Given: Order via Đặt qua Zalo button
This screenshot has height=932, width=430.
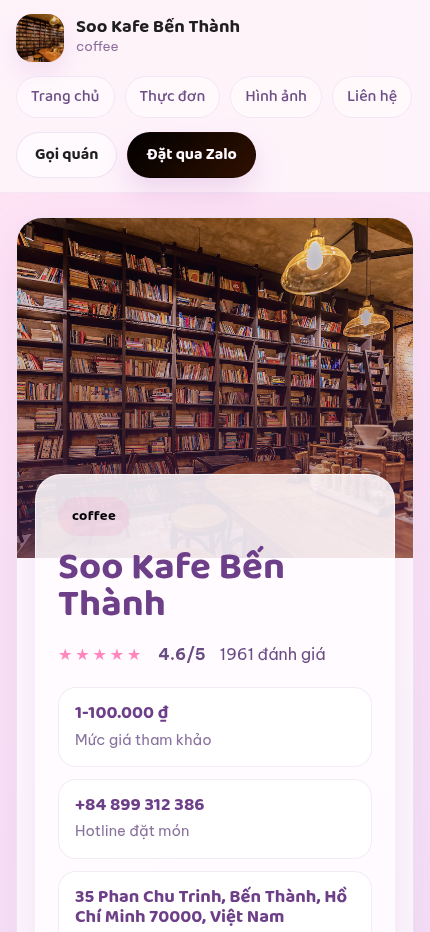Looking at the screenshot, I should (x=192, y=155).
